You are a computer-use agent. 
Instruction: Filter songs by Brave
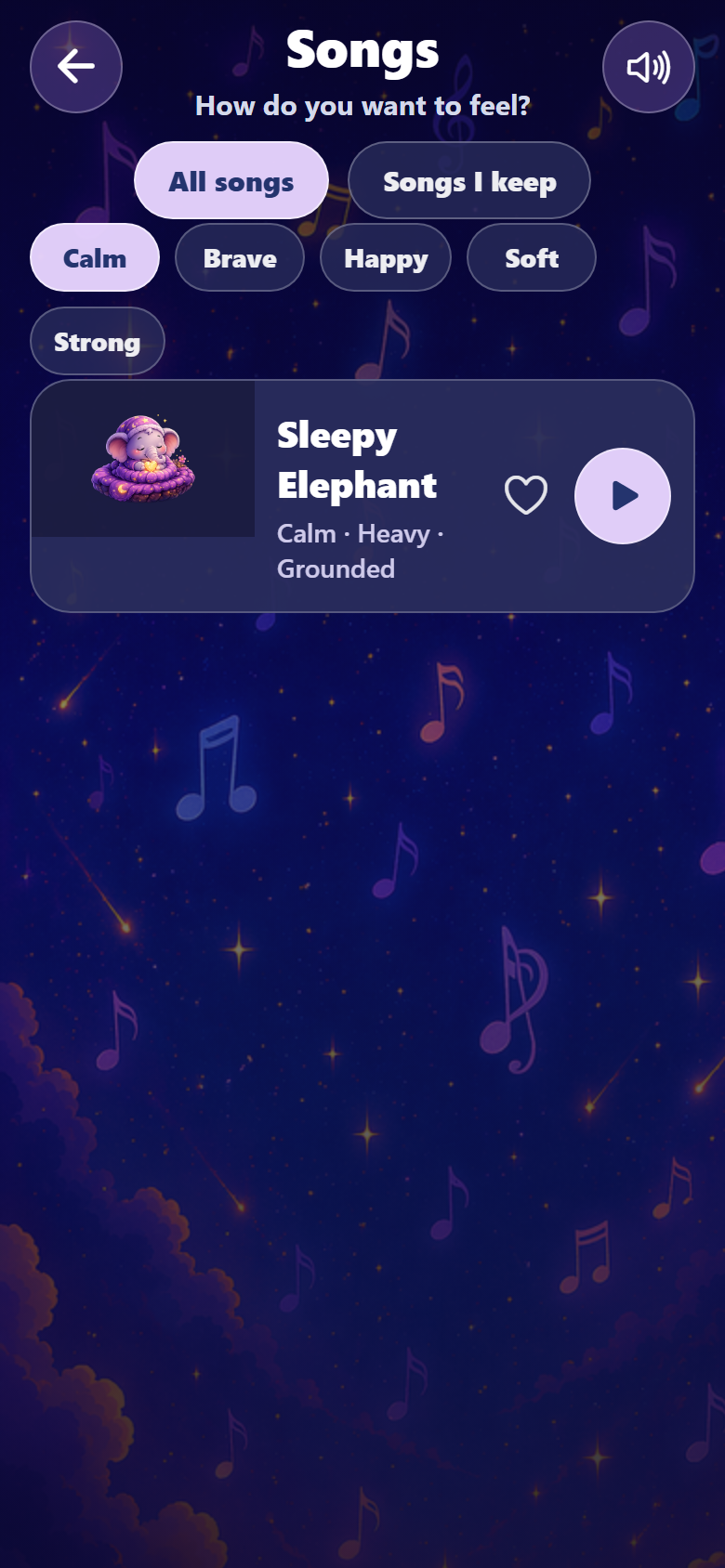(x=240, y=257)
